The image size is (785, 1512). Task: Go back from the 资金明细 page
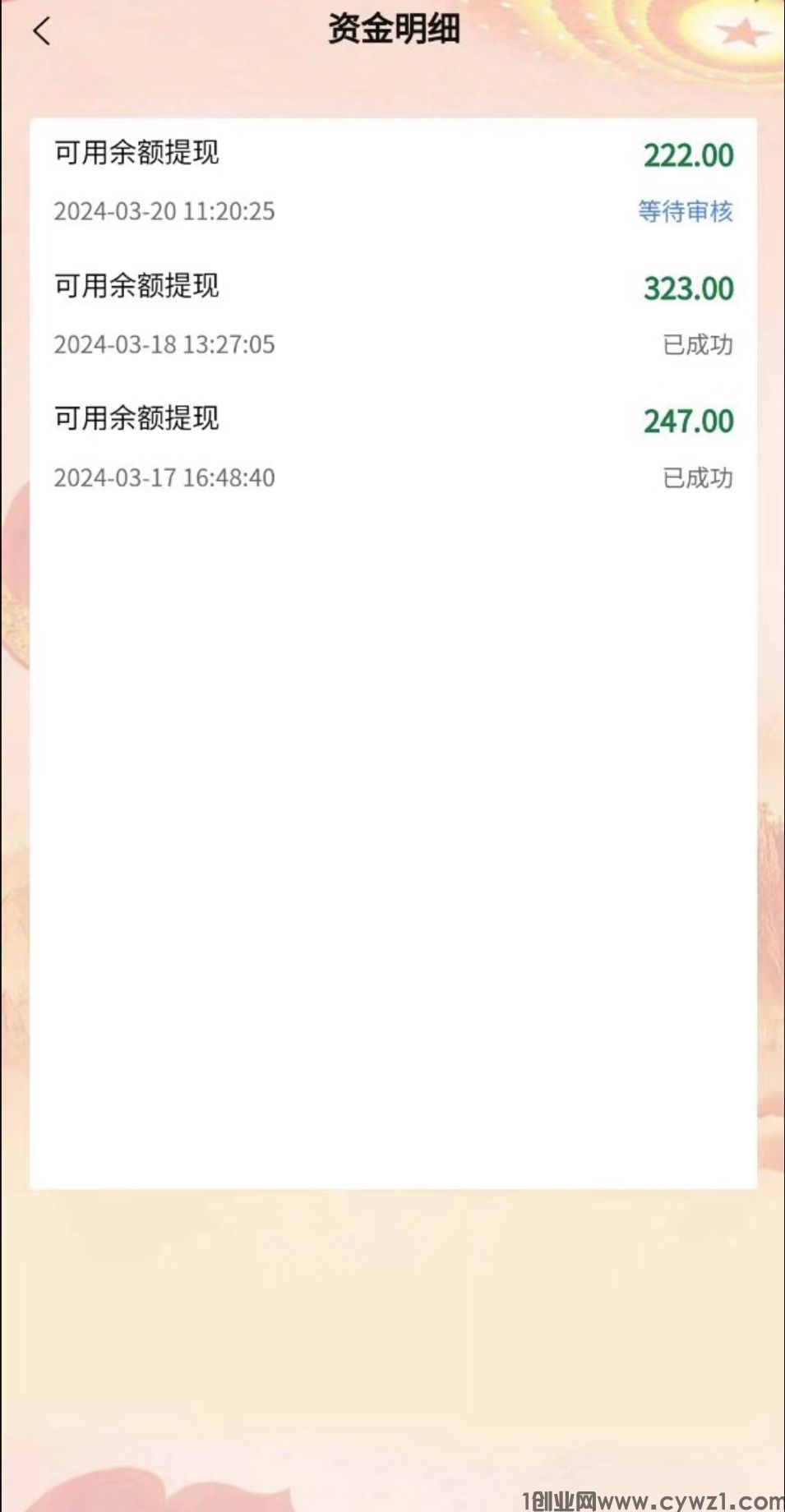(42, 31)
